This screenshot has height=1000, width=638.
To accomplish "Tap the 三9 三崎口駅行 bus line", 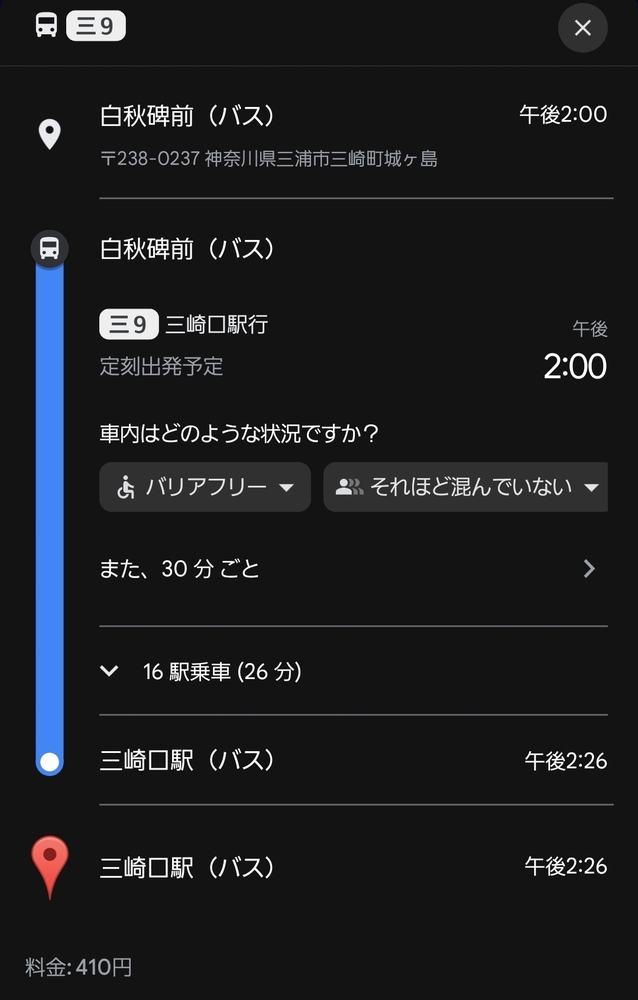I will pos(184,324).
